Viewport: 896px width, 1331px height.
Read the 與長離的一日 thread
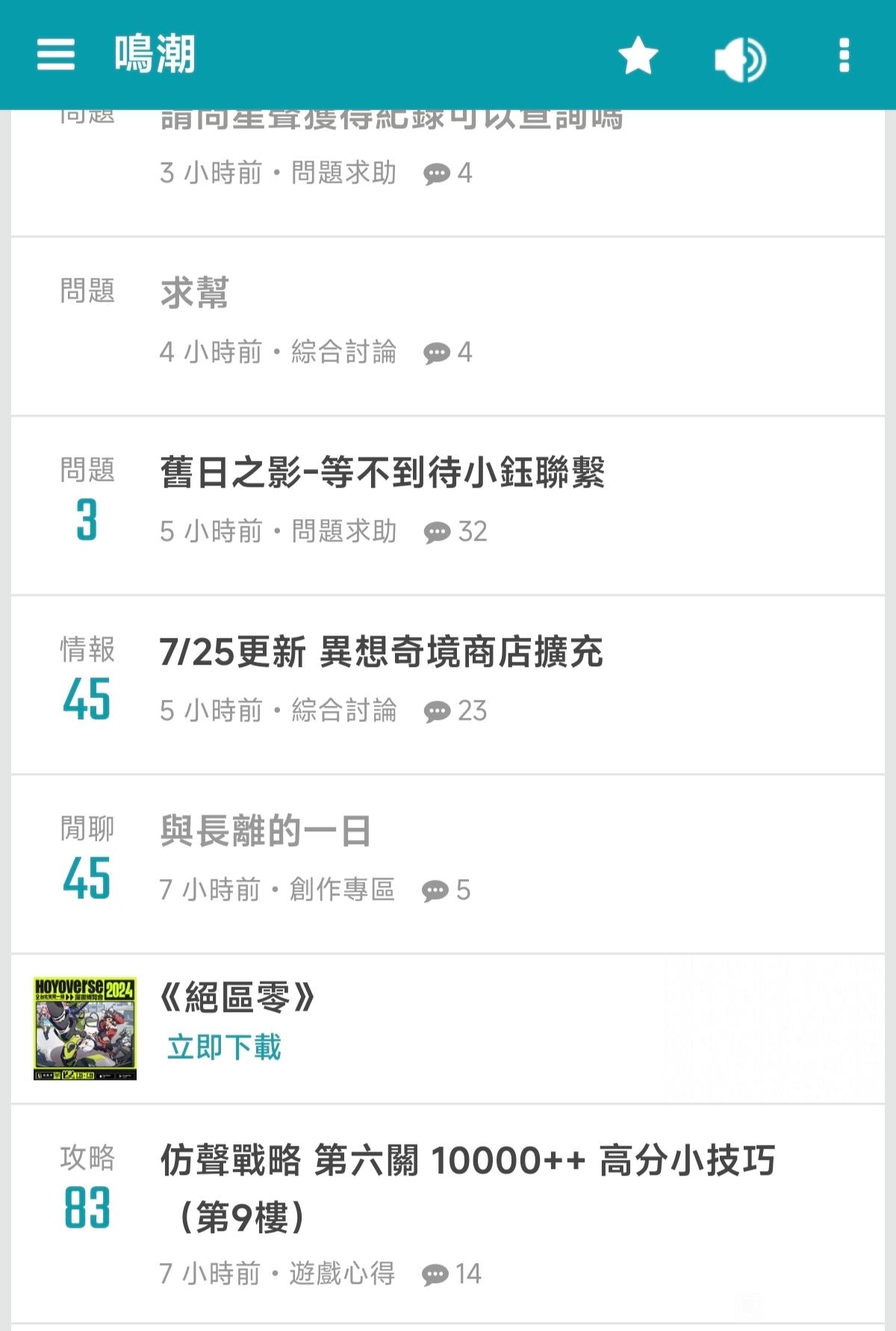pyautogui.click(x=265, y=831)
